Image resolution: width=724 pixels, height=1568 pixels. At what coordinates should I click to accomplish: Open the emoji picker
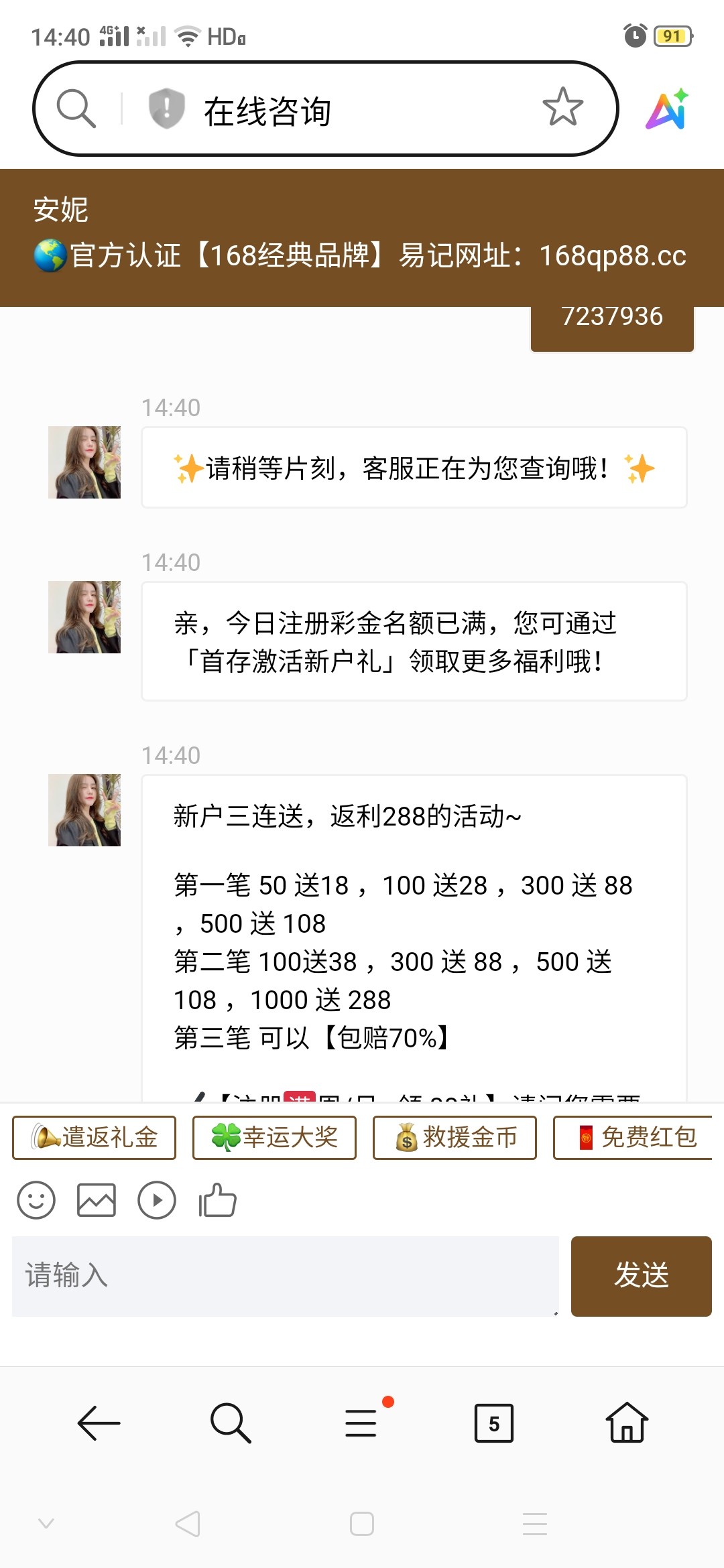[x=36, y=1199]
